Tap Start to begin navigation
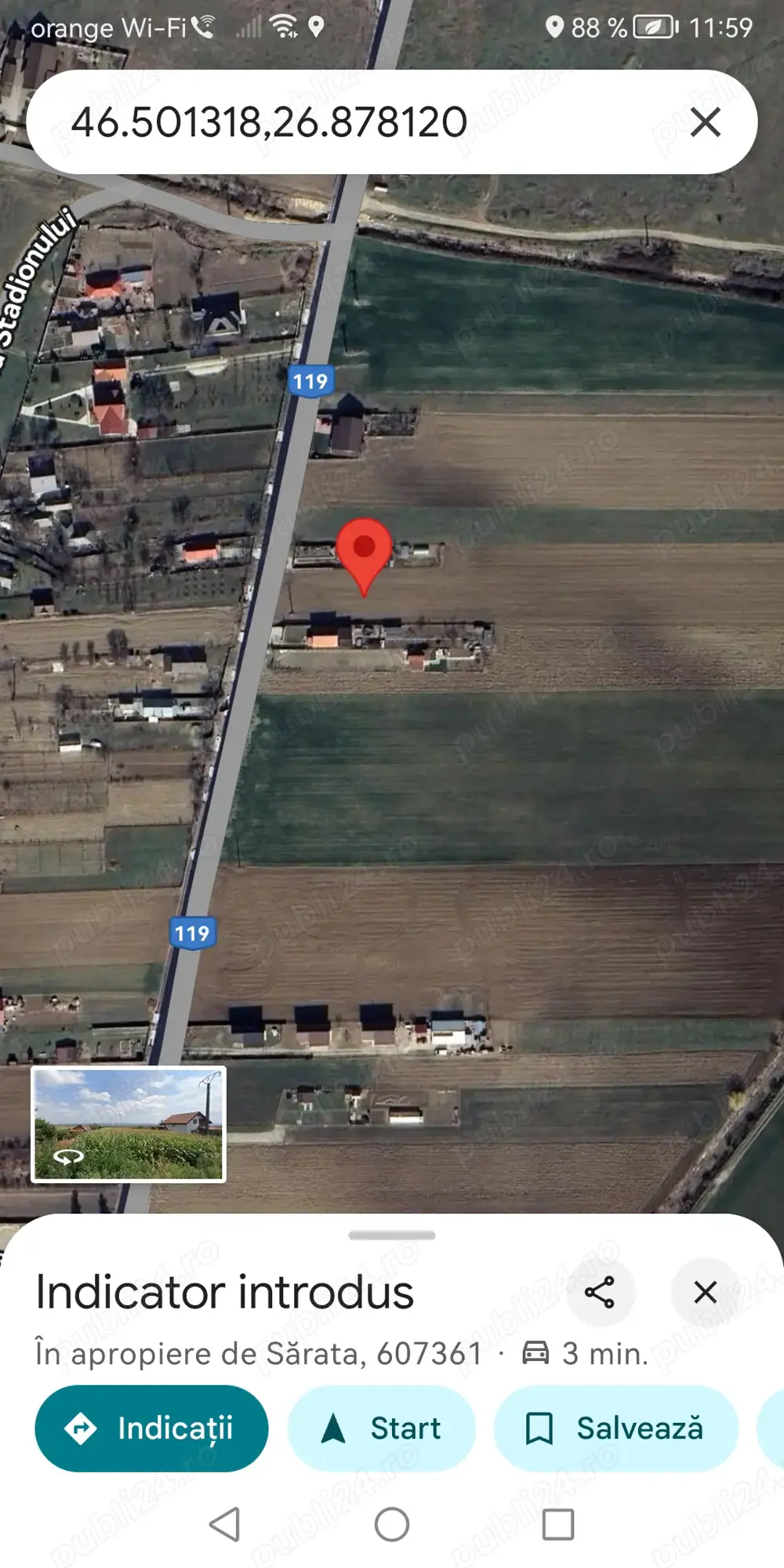The height and width of the screenshot is (1568, 784). (x=382, y=1428)
